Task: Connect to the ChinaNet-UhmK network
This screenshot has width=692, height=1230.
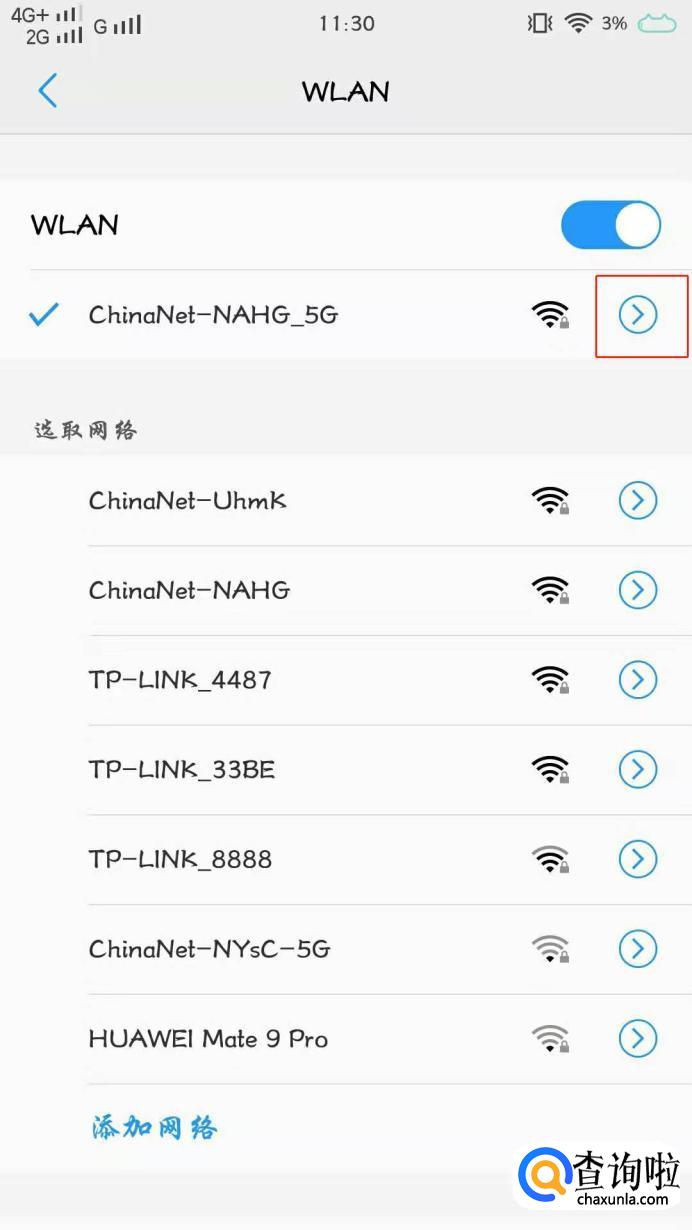Action: (188, 500)
